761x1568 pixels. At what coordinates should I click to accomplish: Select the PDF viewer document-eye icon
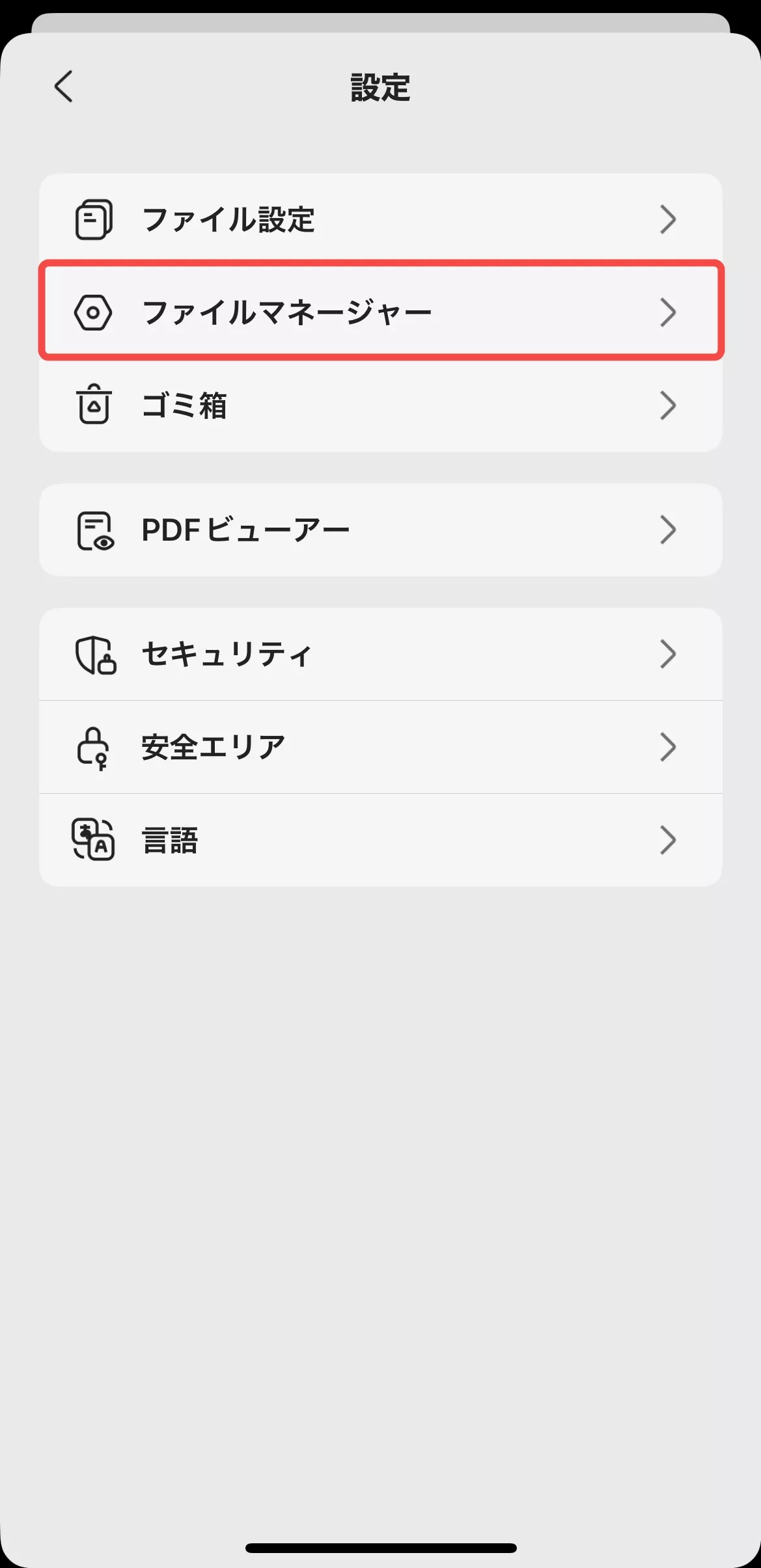click(94, 530)
